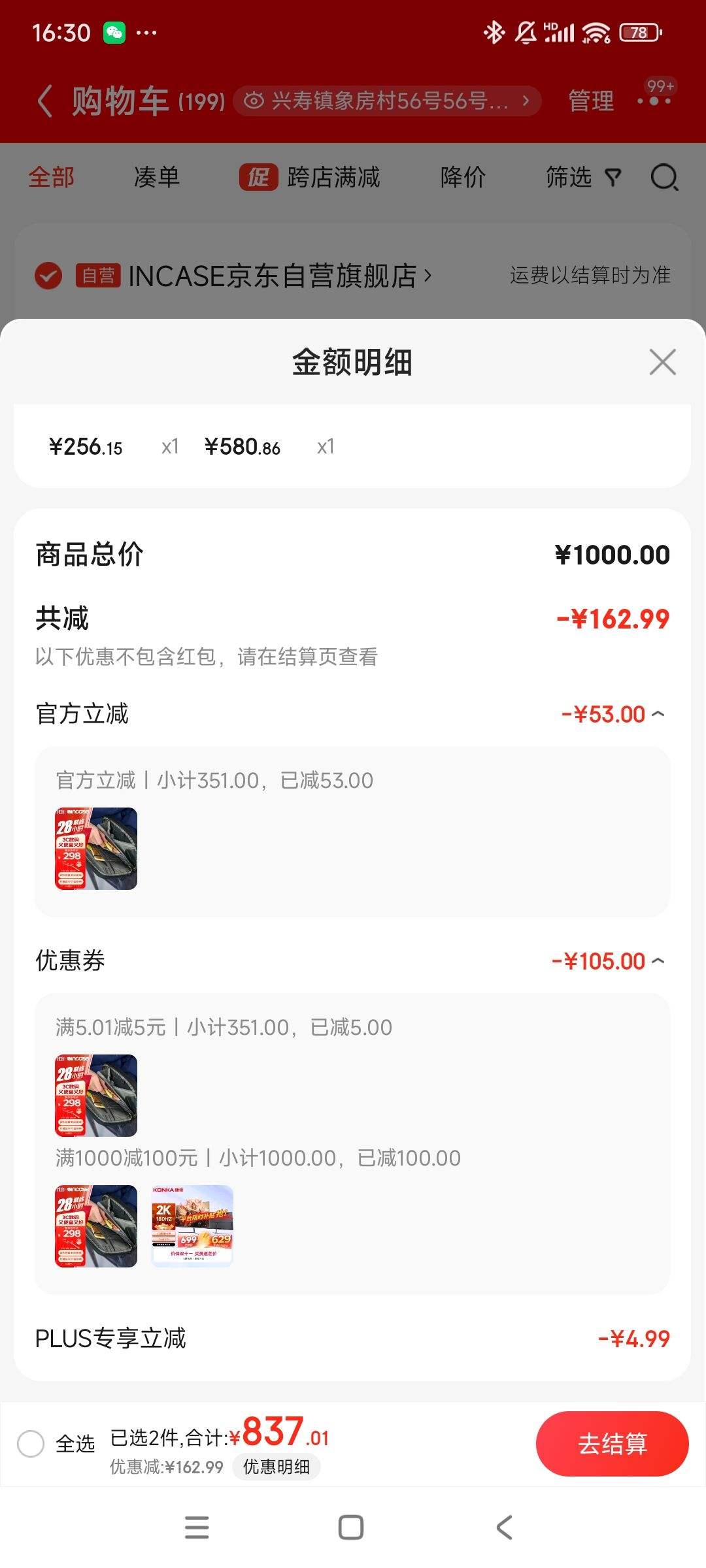Switch to the 降价 tab
Image resolution: width=706 pixels, height=1568 pixels.
463,178
